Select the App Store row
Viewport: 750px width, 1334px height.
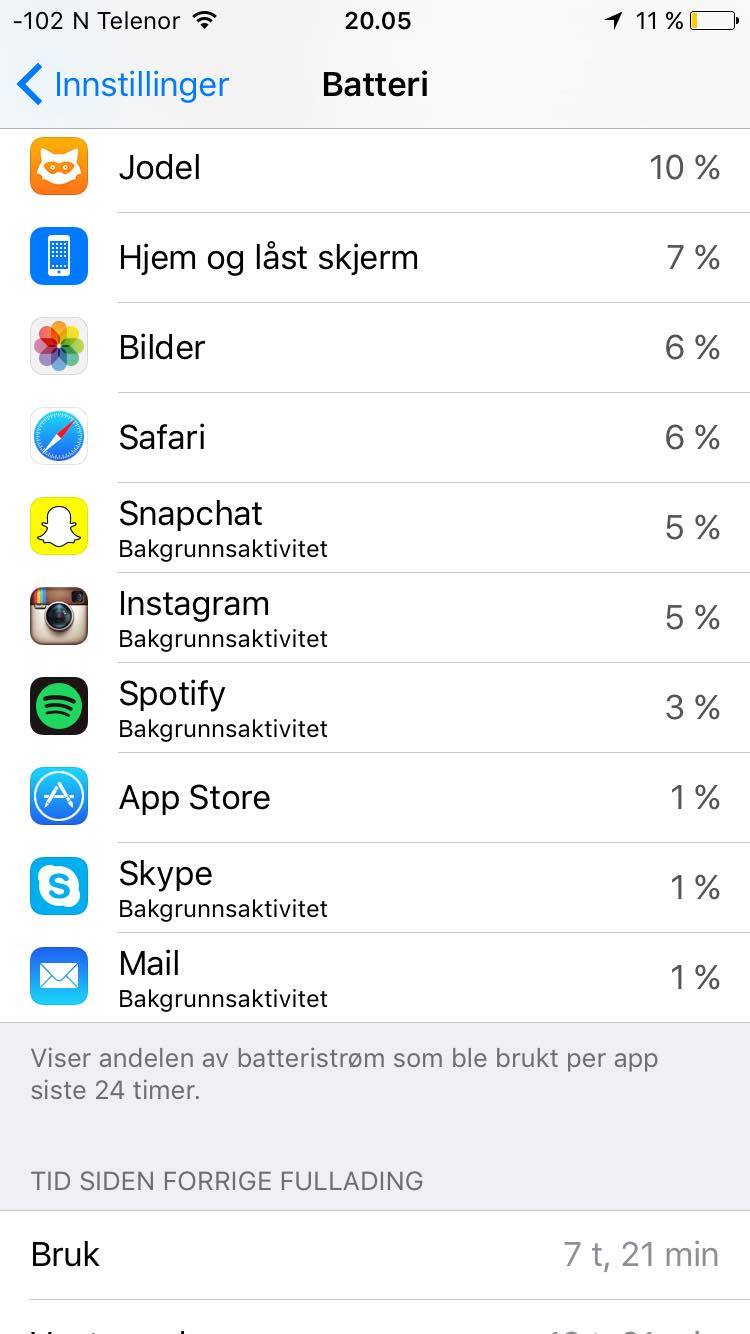coord(375,797)
